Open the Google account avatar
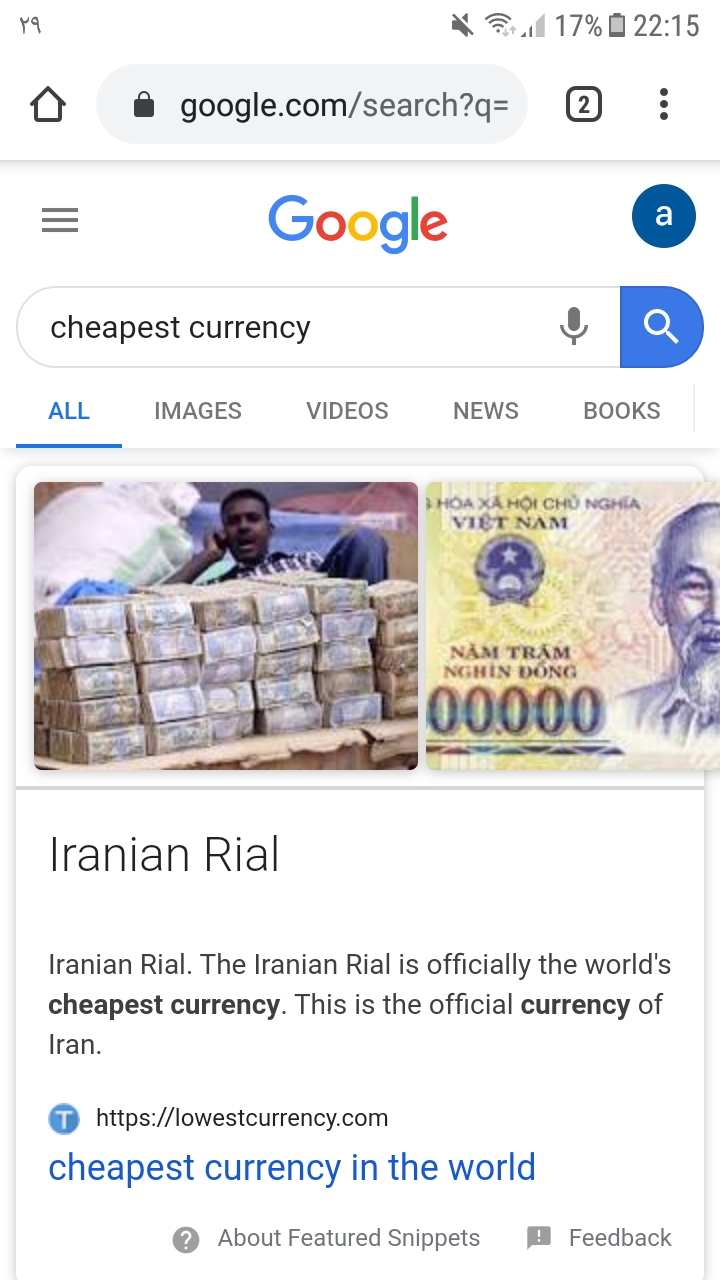The width and height of the screenshot is (720, 1280). tap(663, 215)
